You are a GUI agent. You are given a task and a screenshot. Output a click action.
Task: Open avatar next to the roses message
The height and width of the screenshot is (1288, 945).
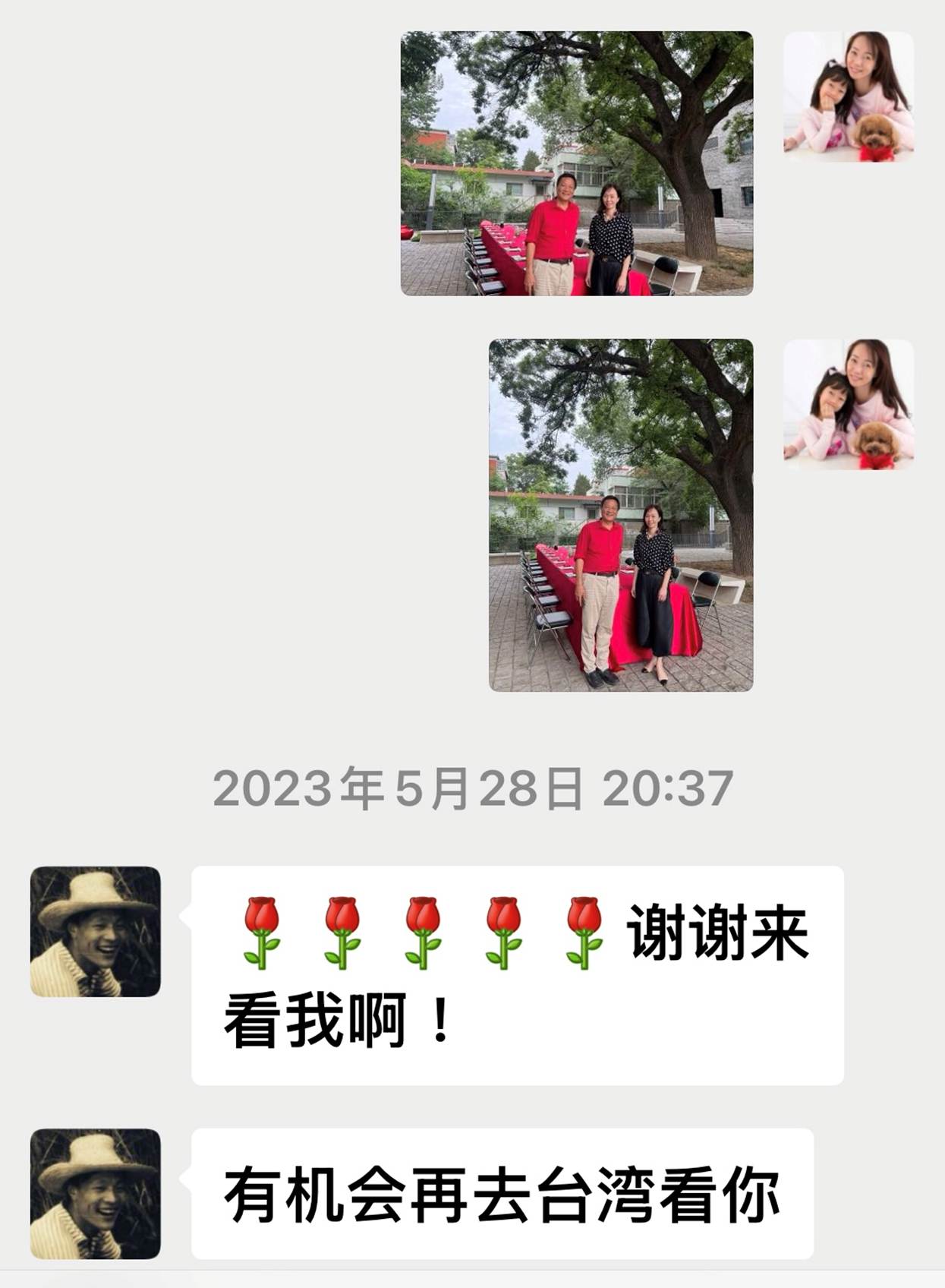tap(96, 932)
